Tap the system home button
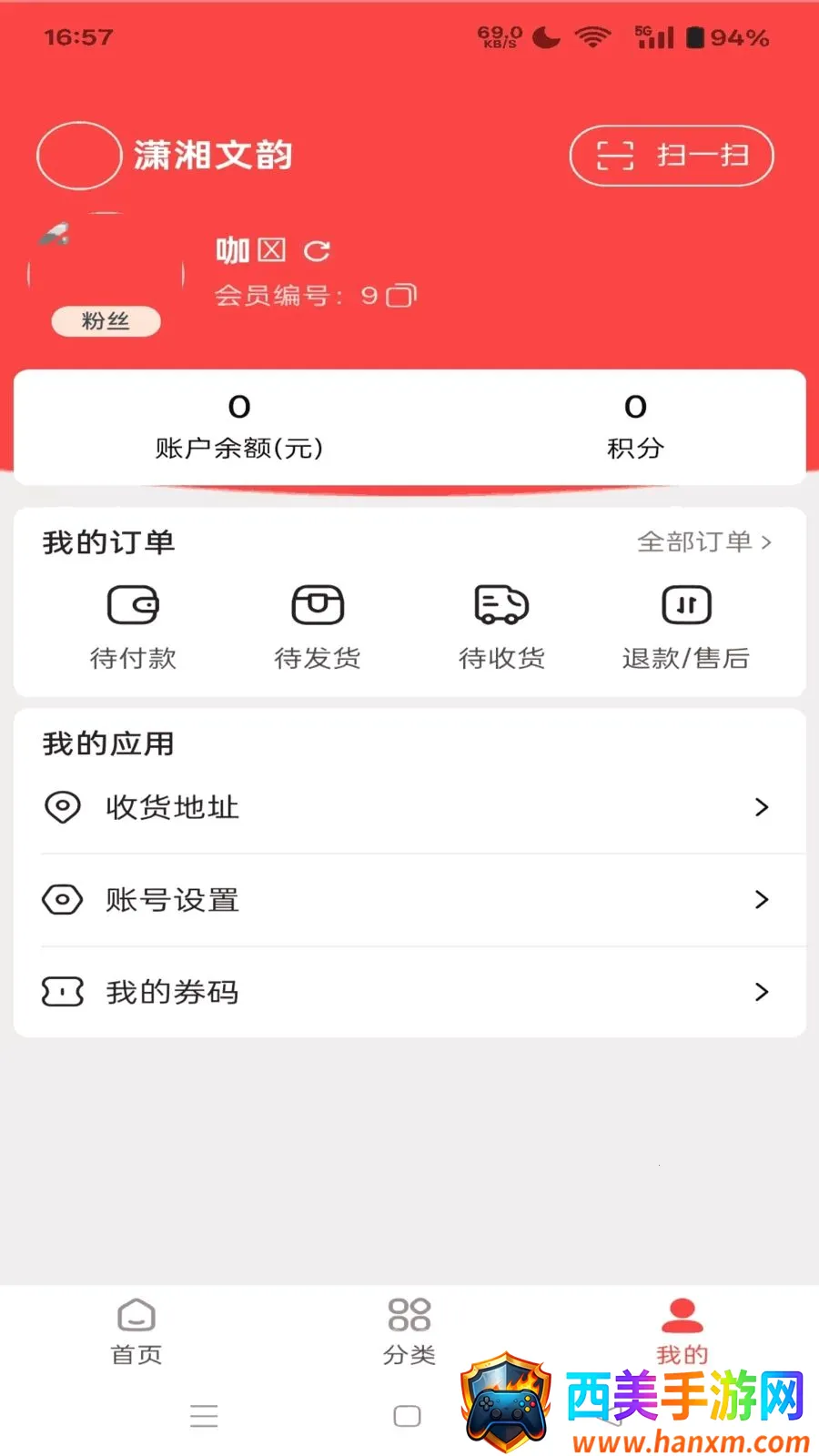The height and width of the screenshot is (1456, 819). click(407, 1416)
